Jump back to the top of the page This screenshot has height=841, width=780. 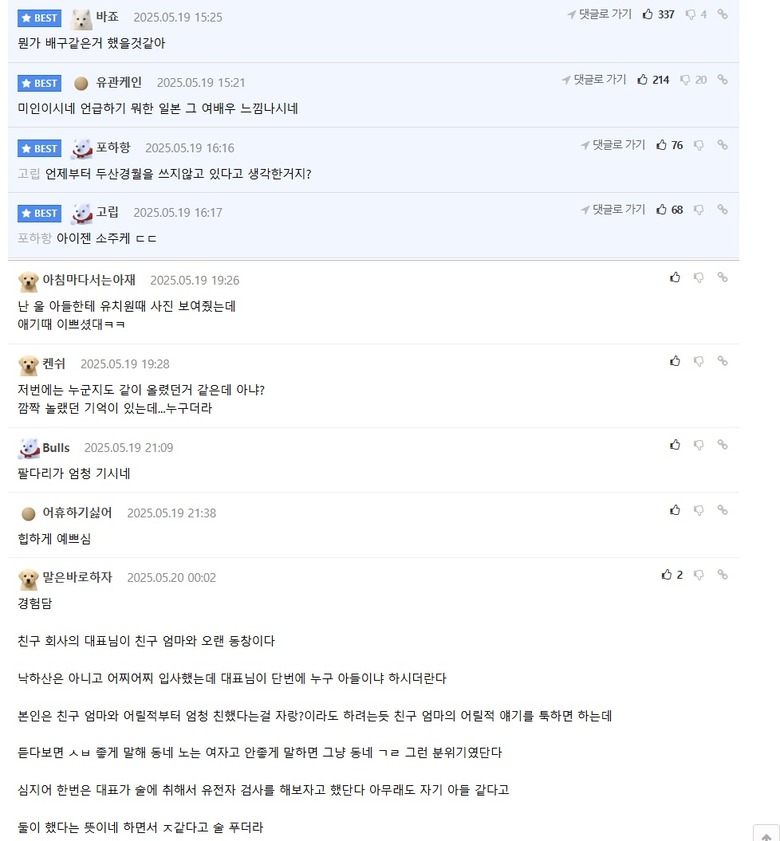click(x=766, y=832)
